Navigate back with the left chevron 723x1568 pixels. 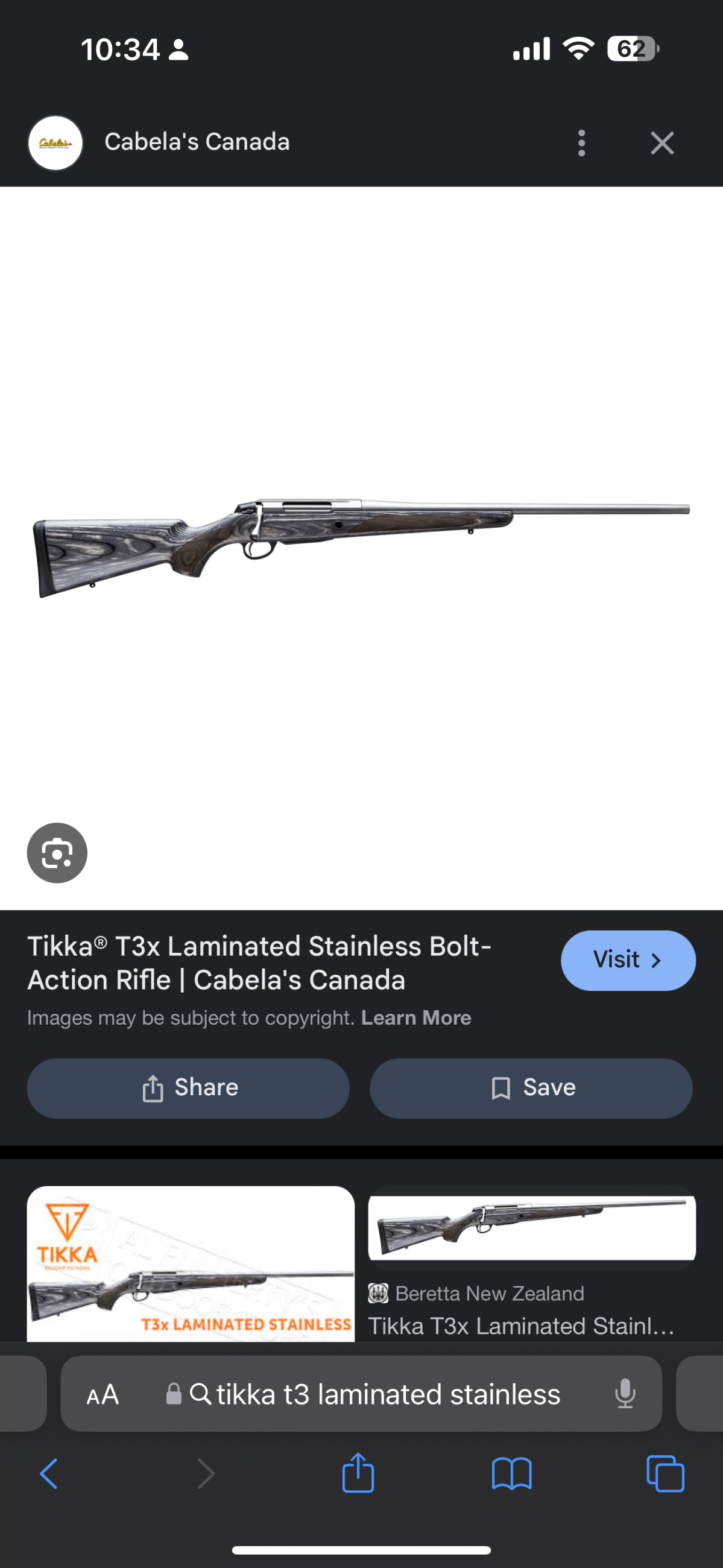pos(50,1473)
